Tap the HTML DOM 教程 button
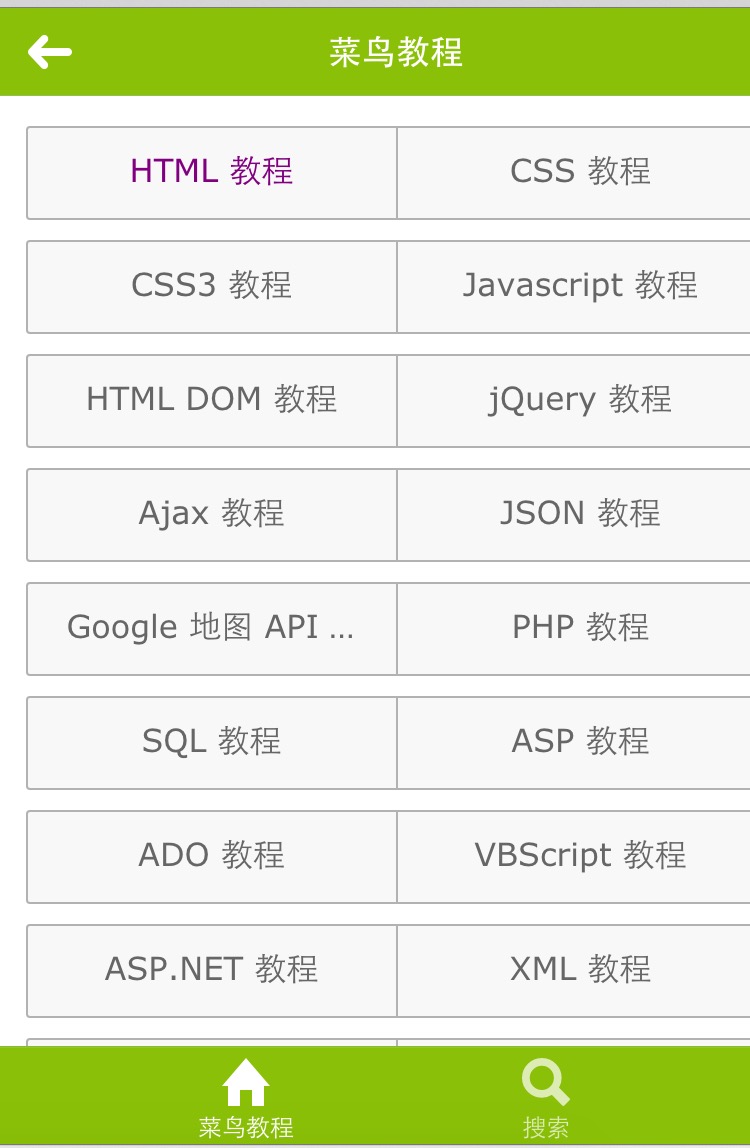The height and width of the screenshot is (1148, 750). (x=212, y=400)
